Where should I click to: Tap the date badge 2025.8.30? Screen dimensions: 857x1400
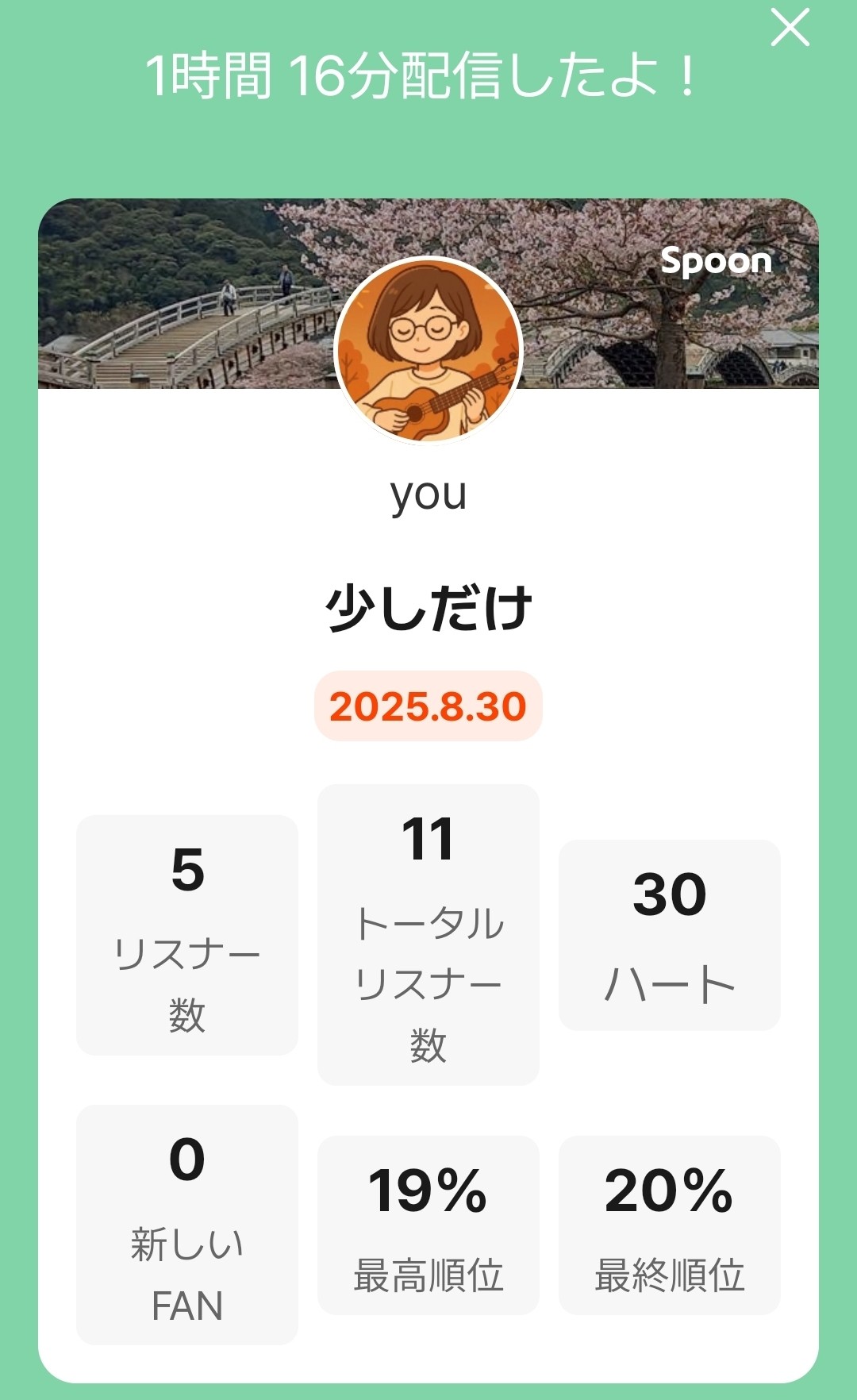427,705
